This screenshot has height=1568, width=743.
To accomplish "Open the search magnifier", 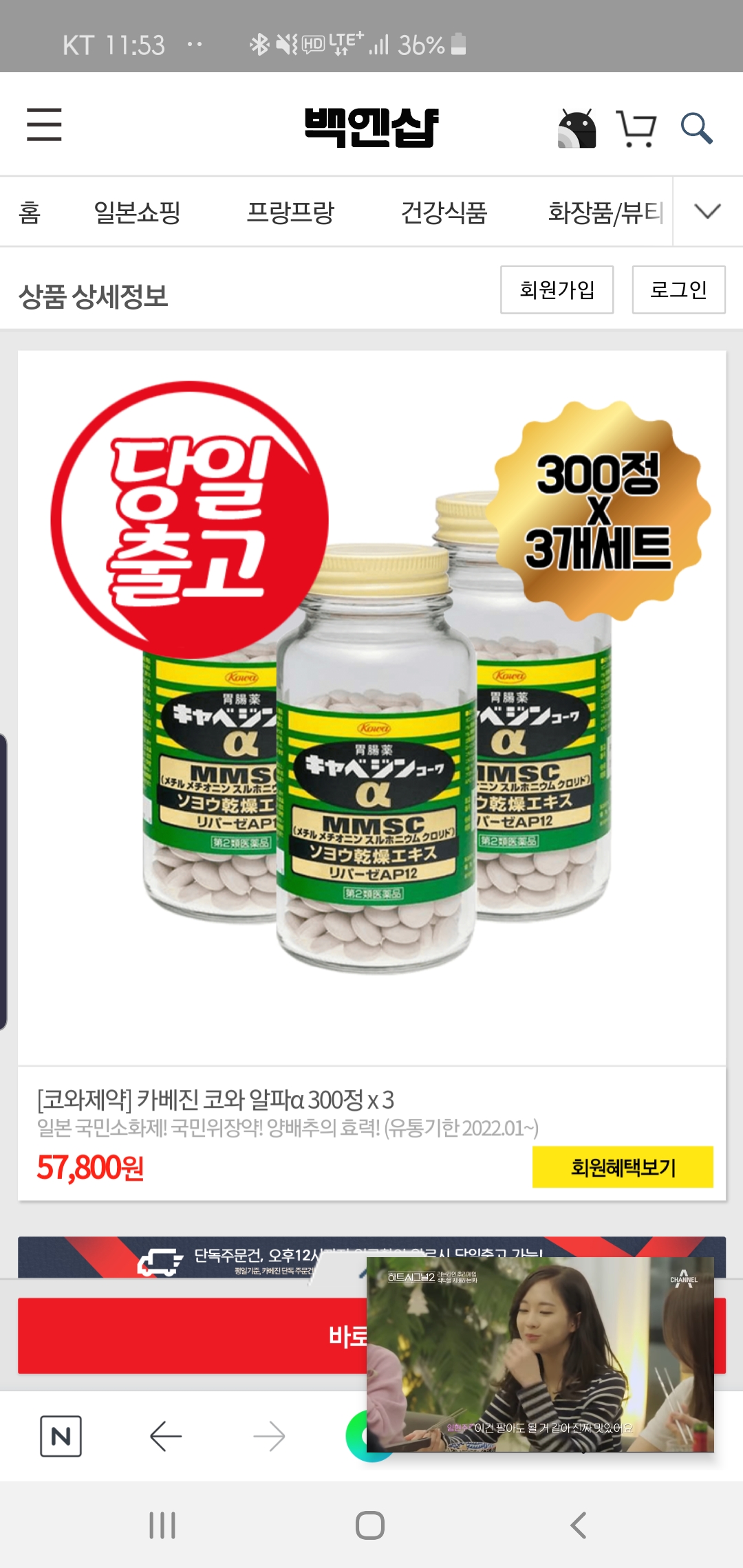I will click(x=696, y=128).
